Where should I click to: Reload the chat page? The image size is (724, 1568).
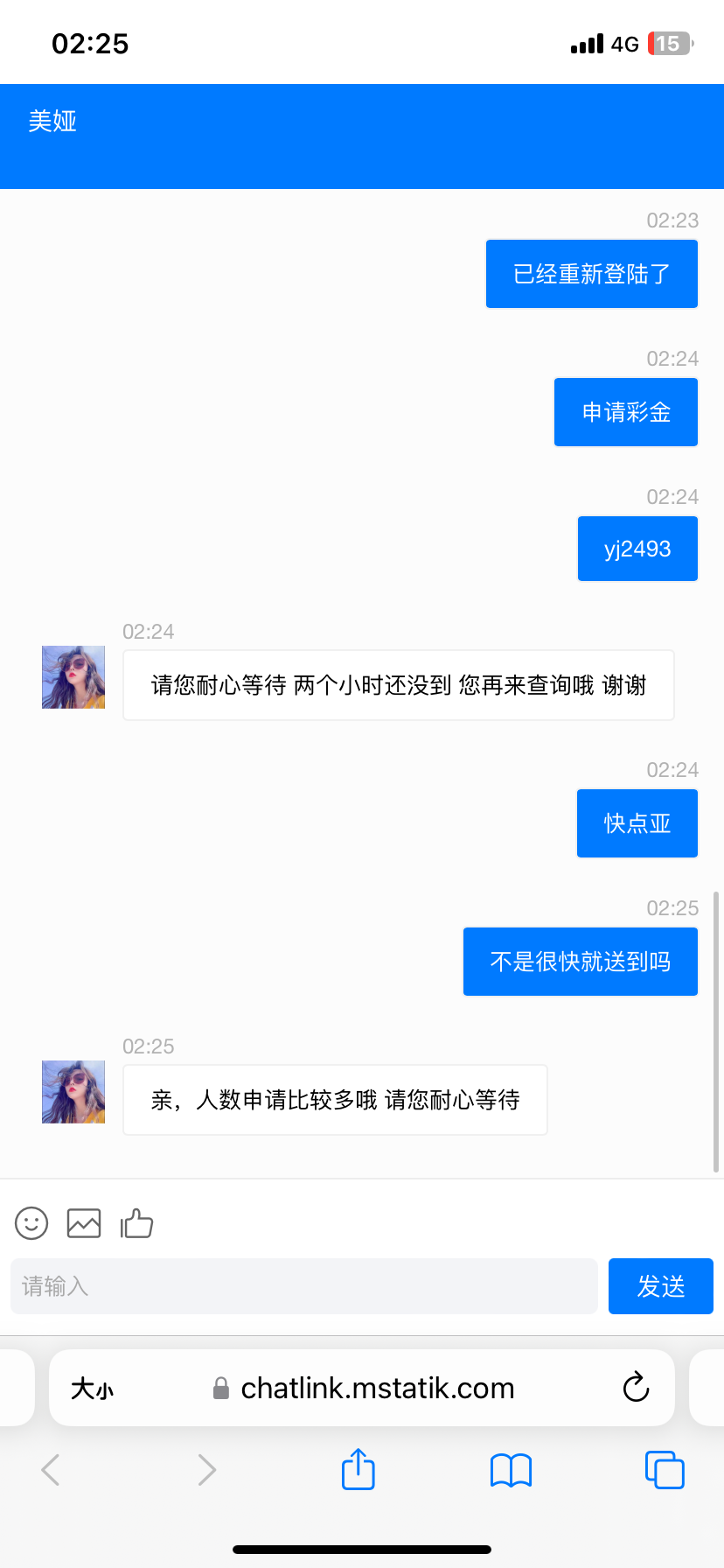click(636, 1387)
